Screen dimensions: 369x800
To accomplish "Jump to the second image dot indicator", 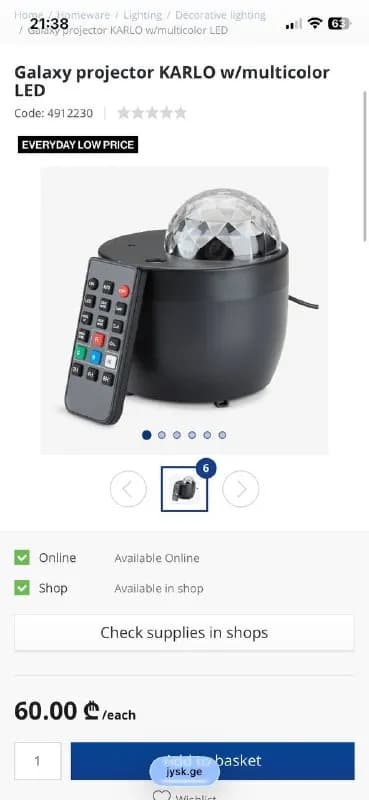I will point(162,435).
